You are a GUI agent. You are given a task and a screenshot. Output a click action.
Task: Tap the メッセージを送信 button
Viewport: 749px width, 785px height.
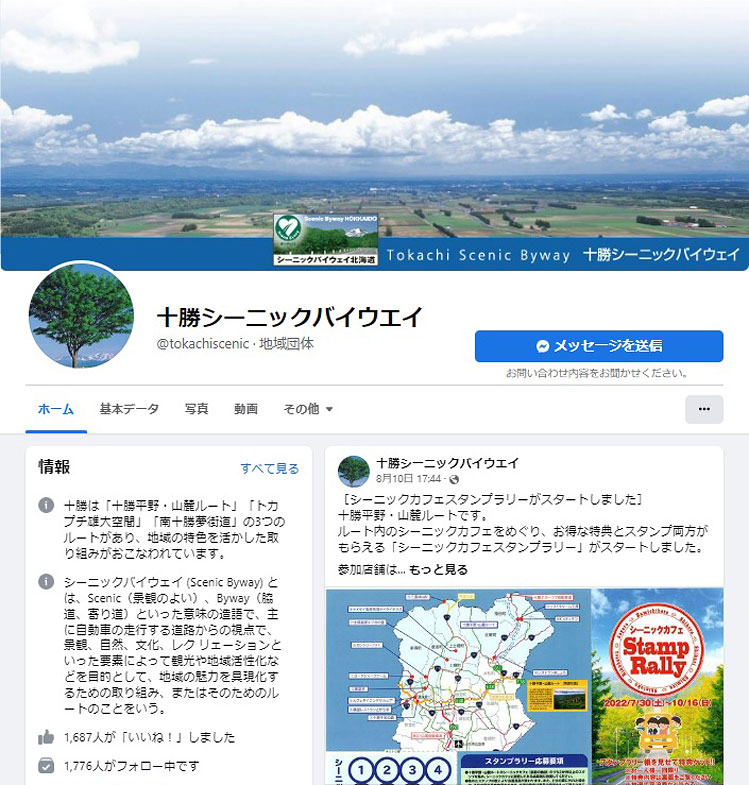pos(598,346)
